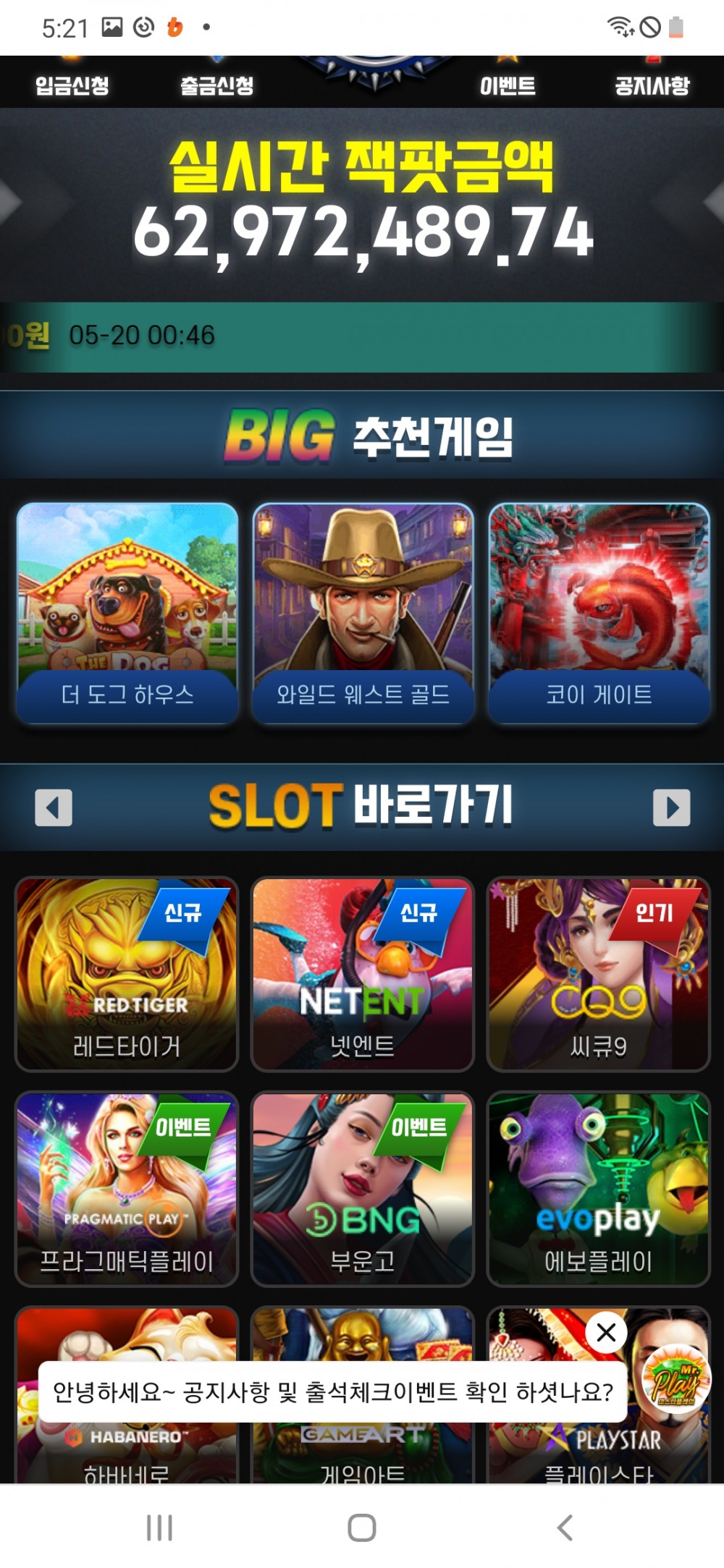The height and width of the screenshot is (1568, 724).
Task: Tap the right arrow beside SLOT 바로가기
Action: point(671,807)
